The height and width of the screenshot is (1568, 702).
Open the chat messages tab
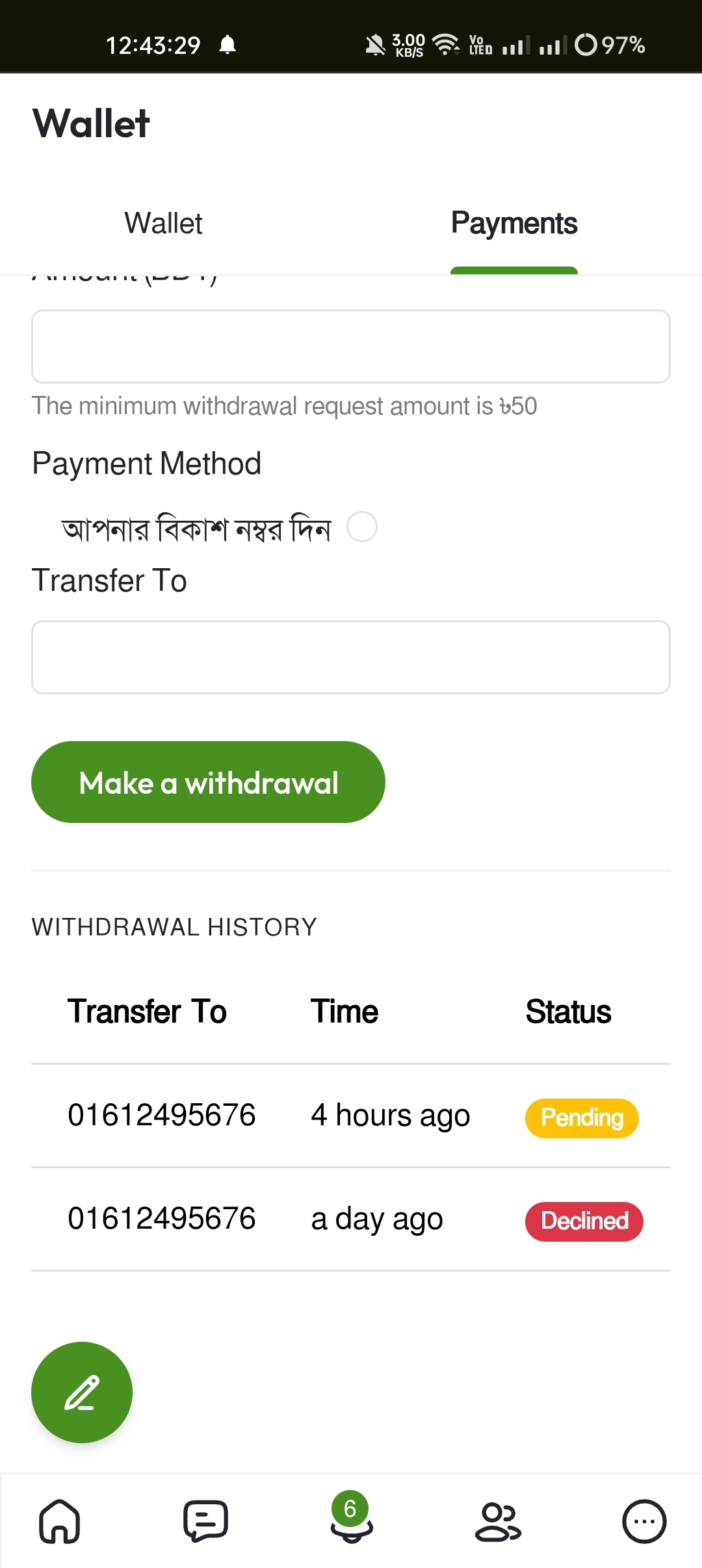[x=205, y=1521]
